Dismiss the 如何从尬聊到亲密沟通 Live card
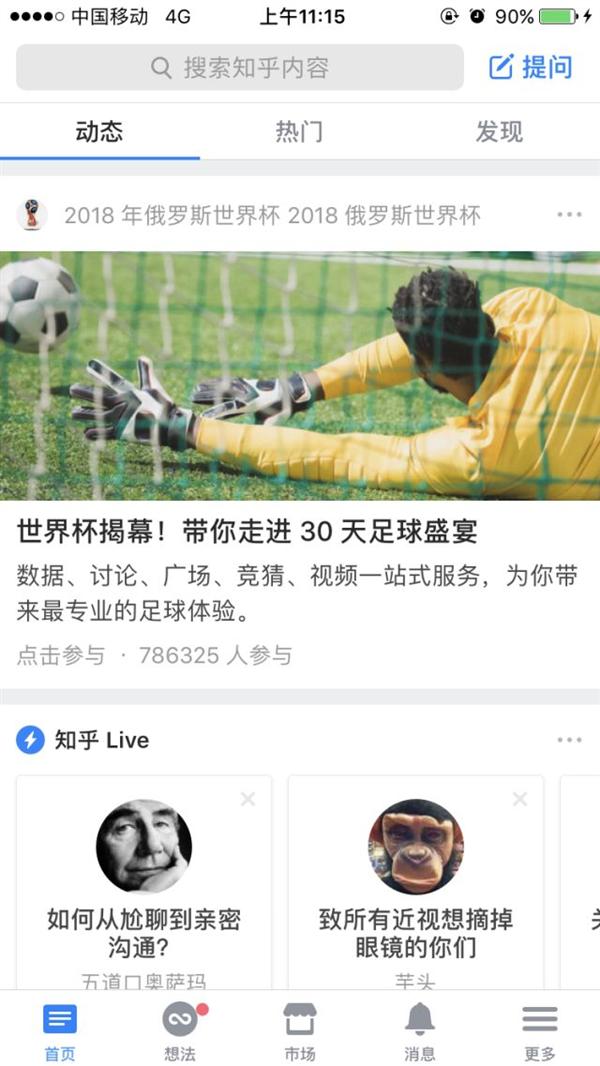The height and width of the screenshot is (1066, 600). pyautogui.click(x=248, y=799)
